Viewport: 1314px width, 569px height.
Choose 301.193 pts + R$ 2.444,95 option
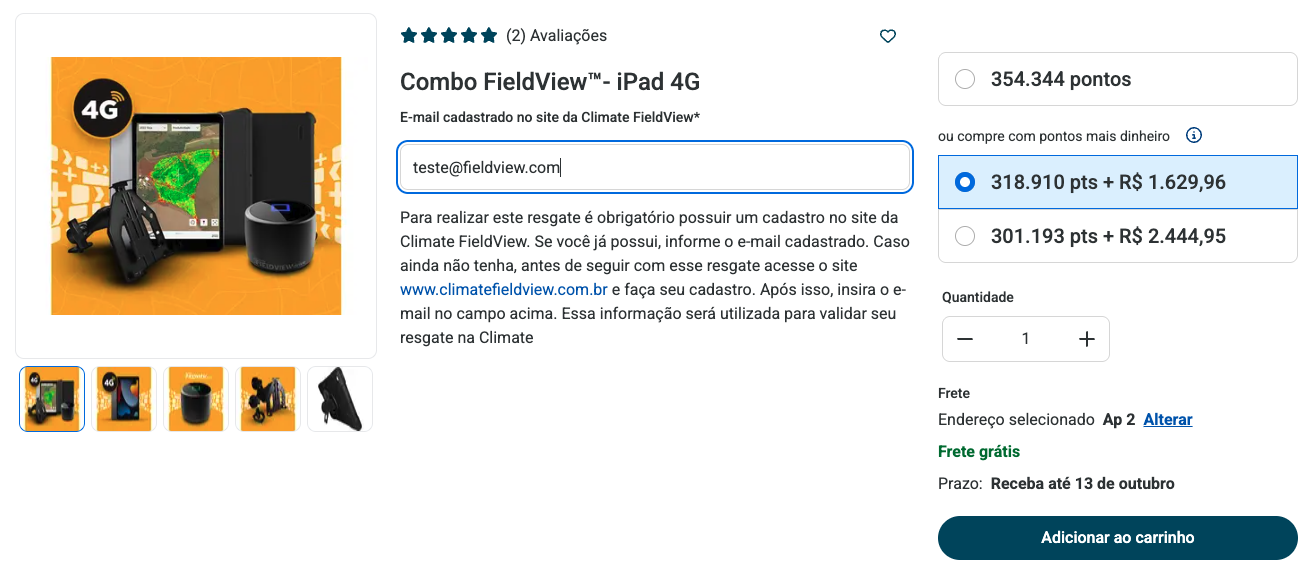click(965, 237)
